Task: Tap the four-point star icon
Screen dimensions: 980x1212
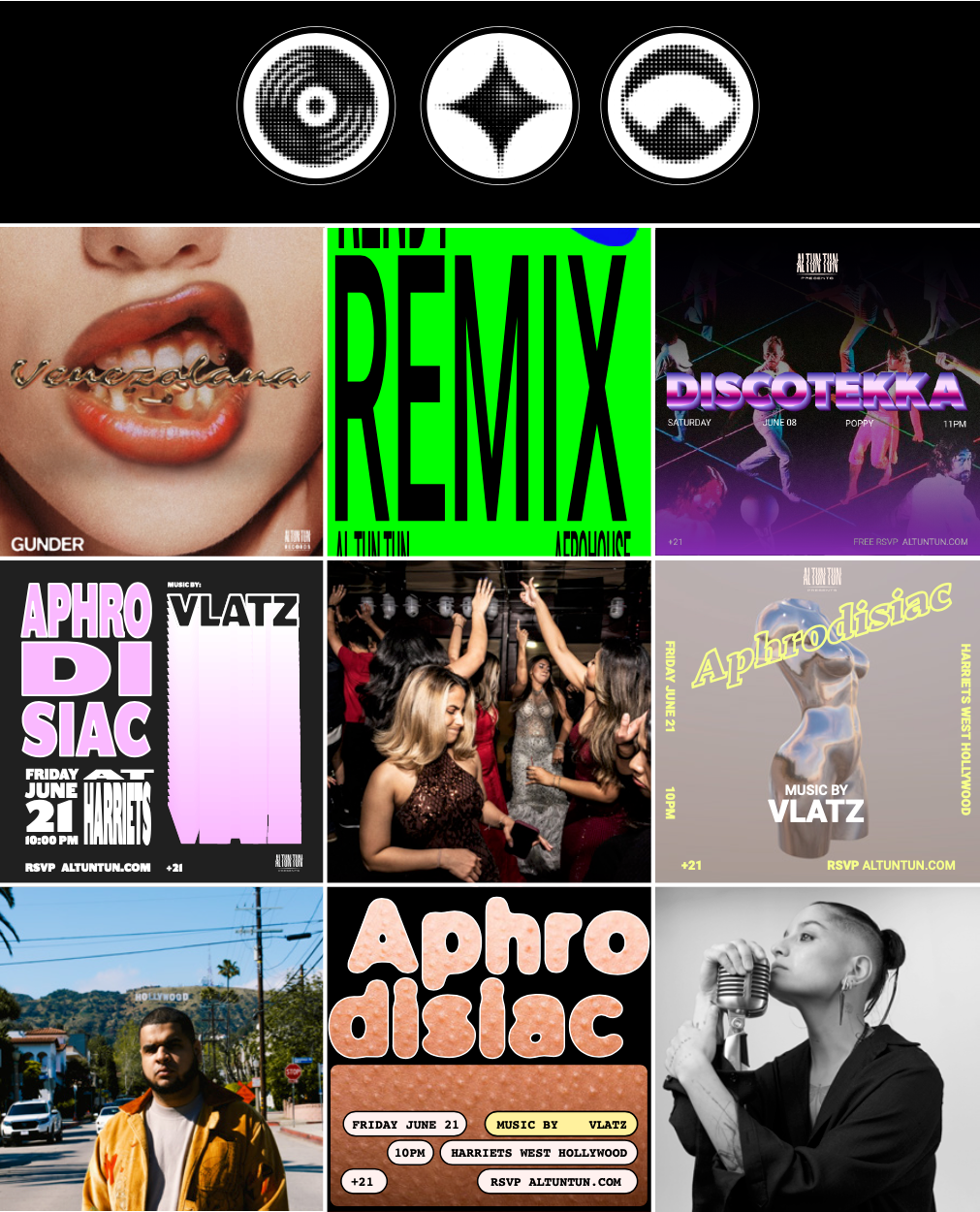Action: [x=499, y=106]
